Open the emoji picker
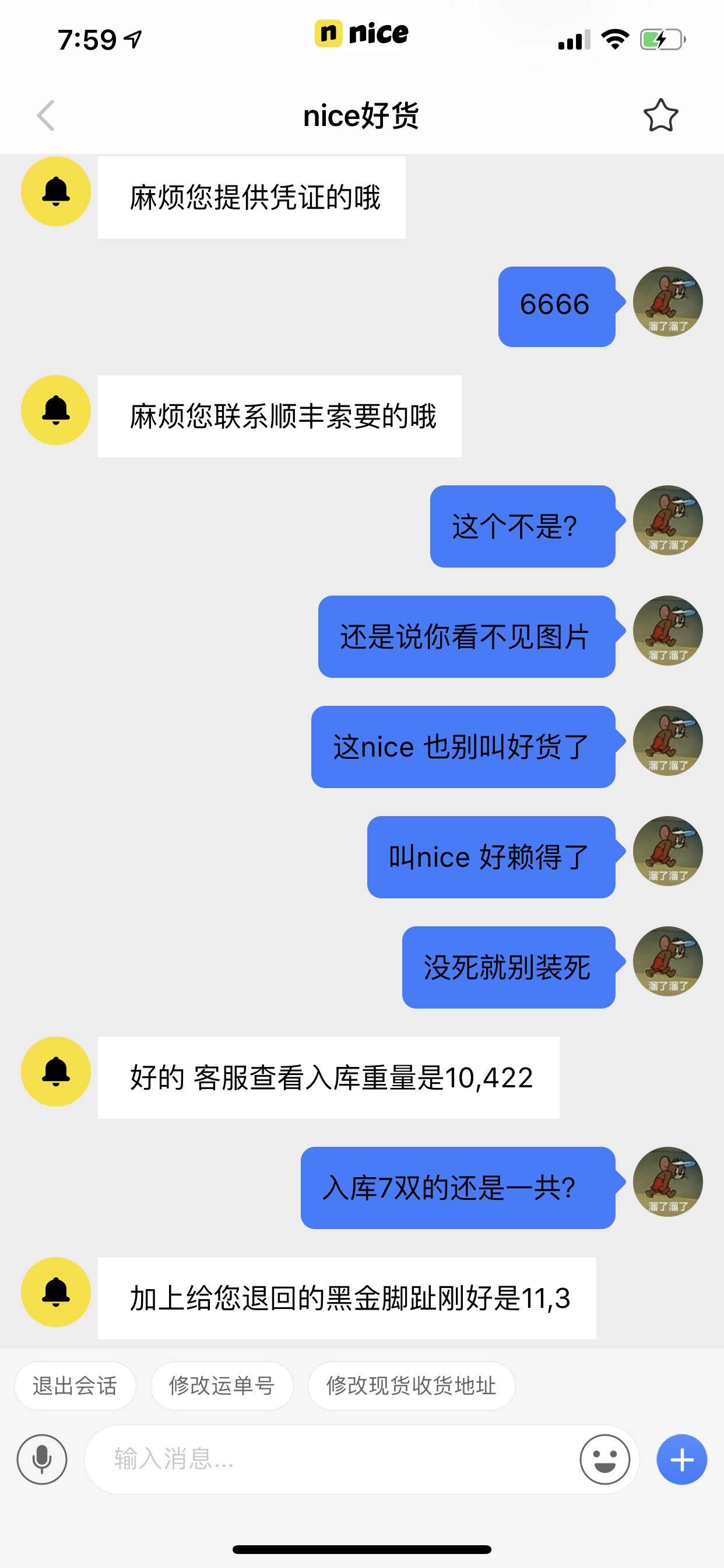Screen dimensions: 724x1568 [604, 1459]
